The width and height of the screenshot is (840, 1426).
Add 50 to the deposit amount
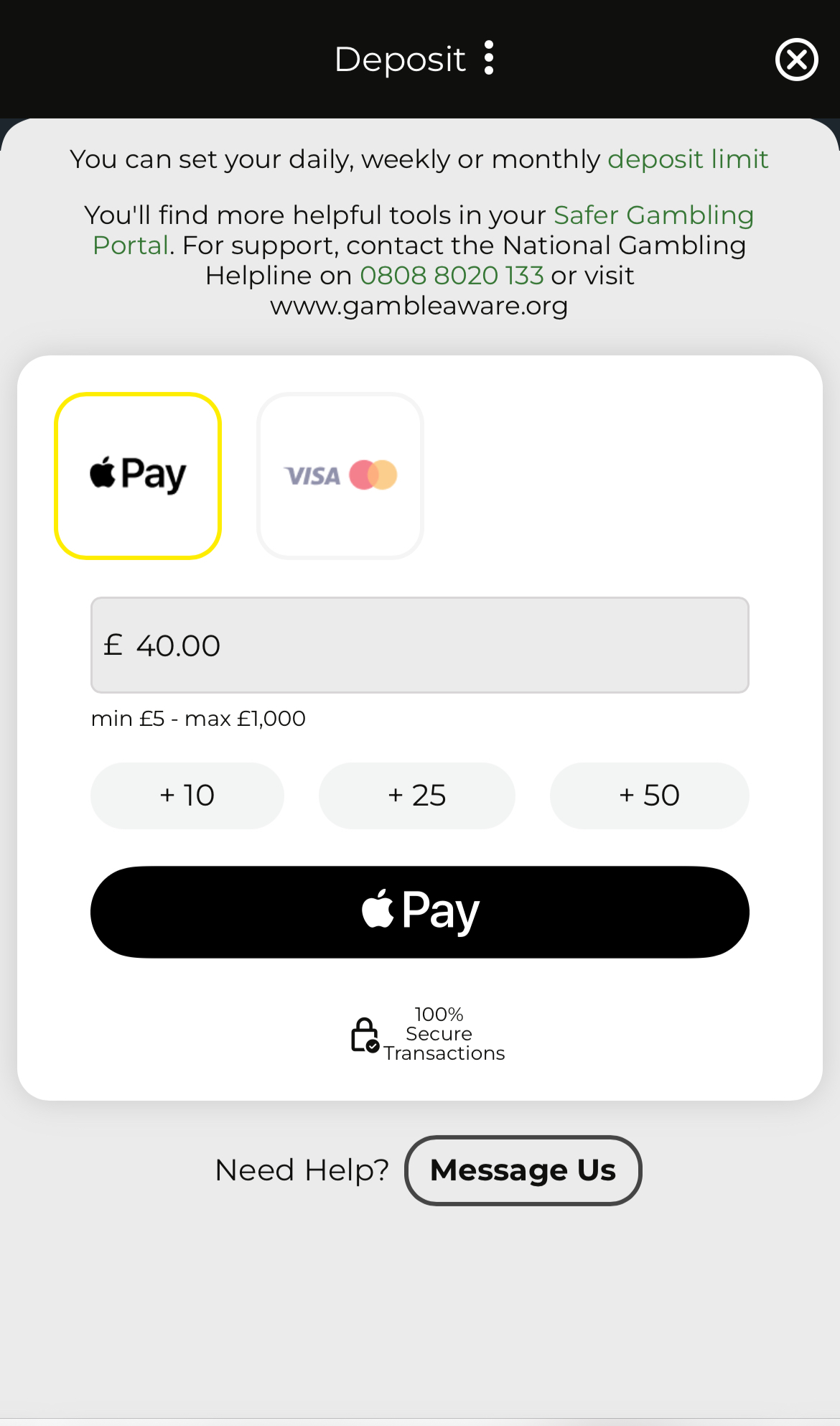click(649, 796)
